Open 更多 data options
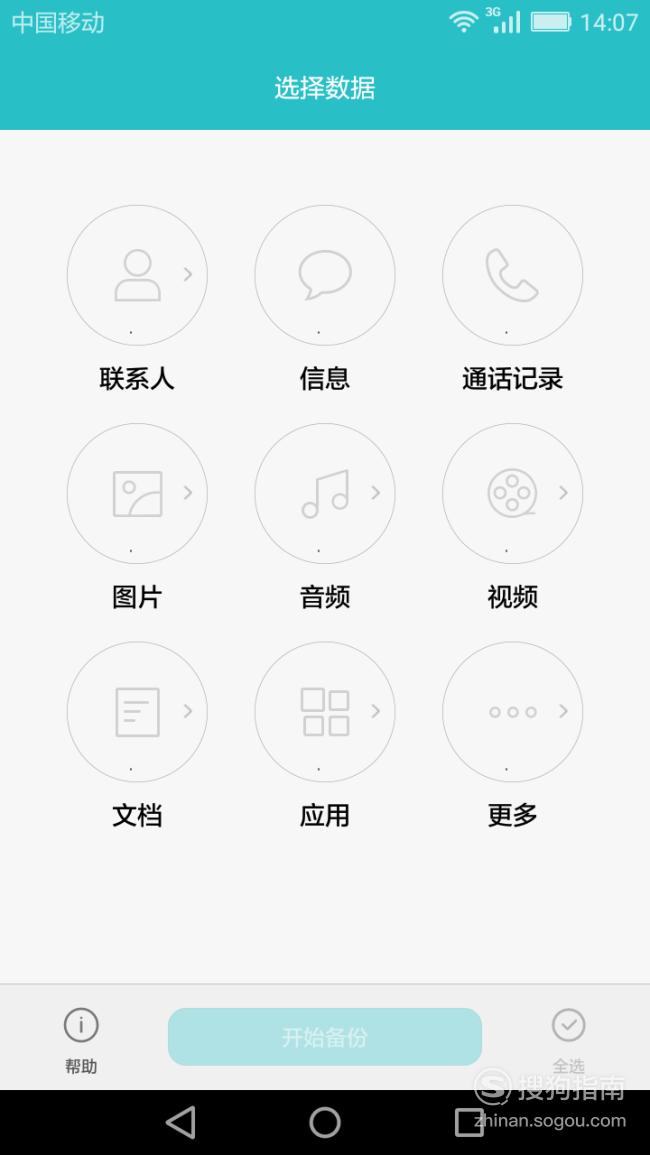This screenshot has height=1155, width=650. [x=512, y=712]
